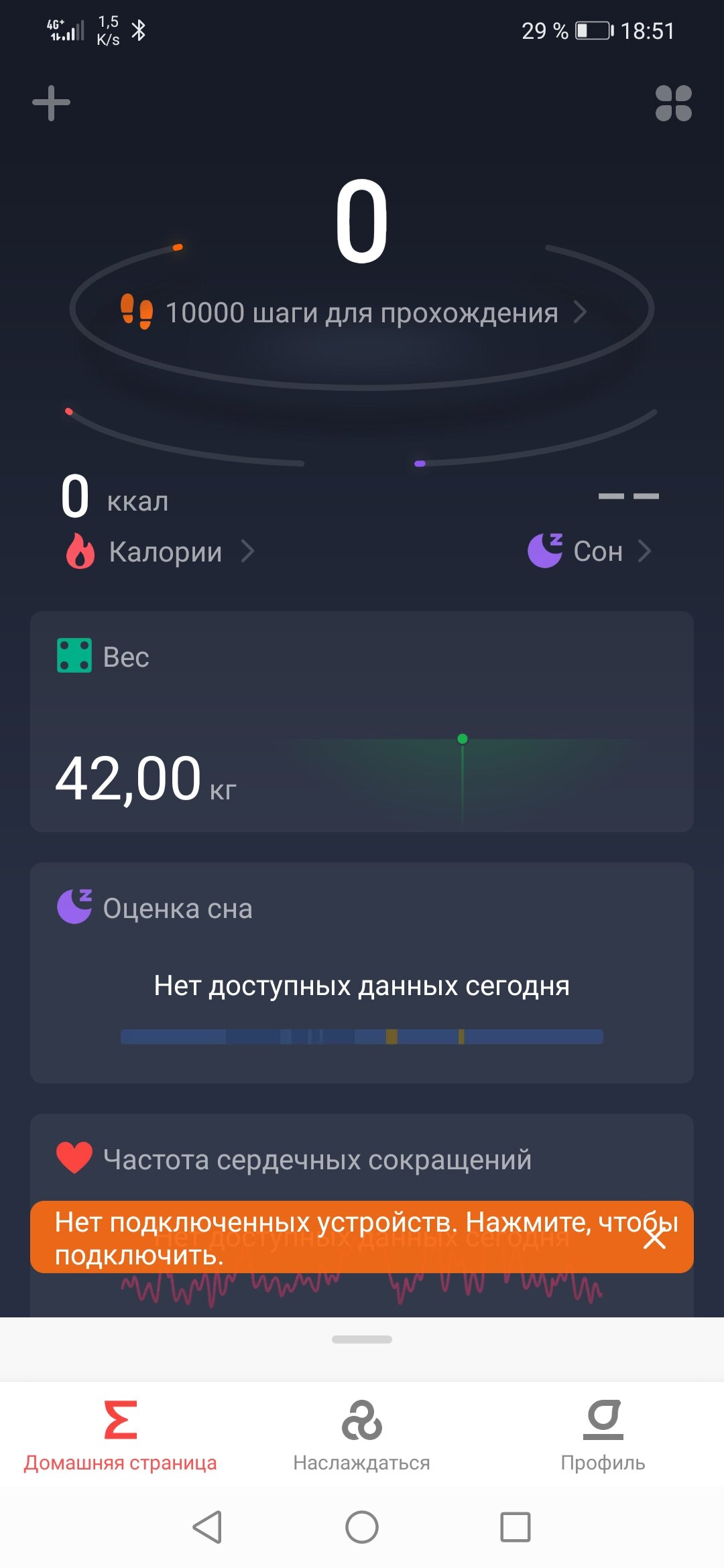Open the Частота сердечных сокращений card
724x1568 pixels.
click(x=362, y=1159)
